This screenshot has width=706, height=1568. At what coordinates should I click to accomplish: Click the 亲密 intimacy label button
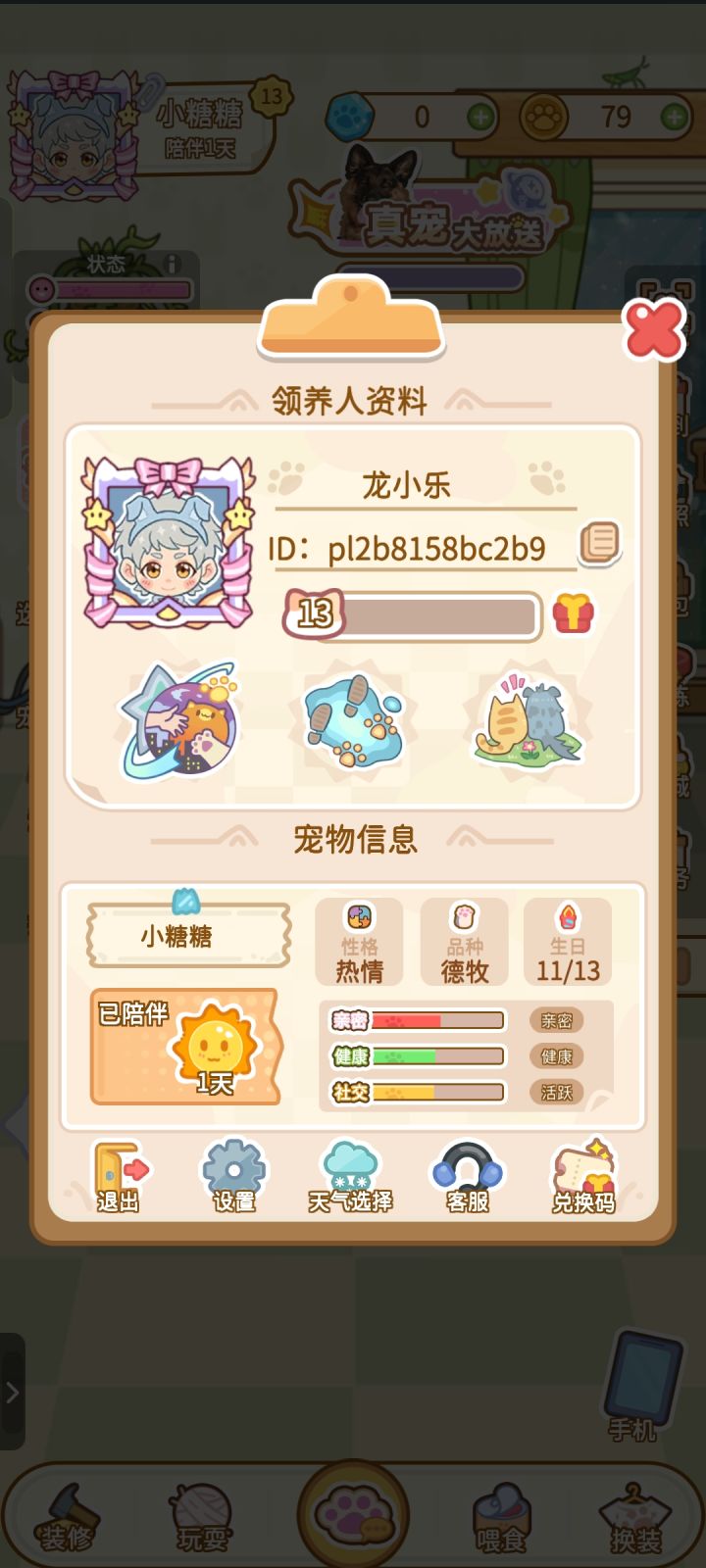click(557, 1020)
